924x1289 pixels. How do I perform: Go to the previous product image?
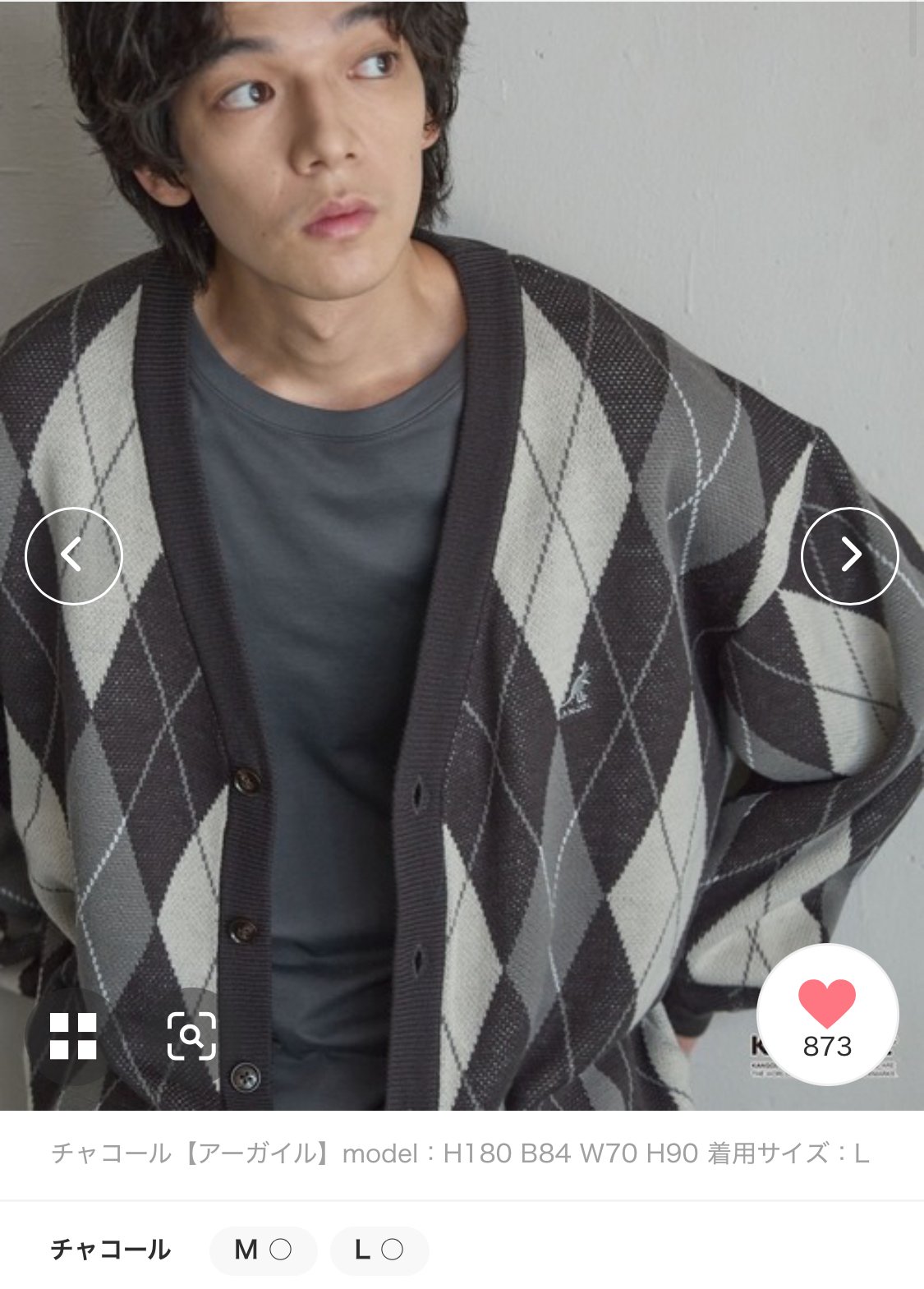pyautogui.click(x=74, y=556)
